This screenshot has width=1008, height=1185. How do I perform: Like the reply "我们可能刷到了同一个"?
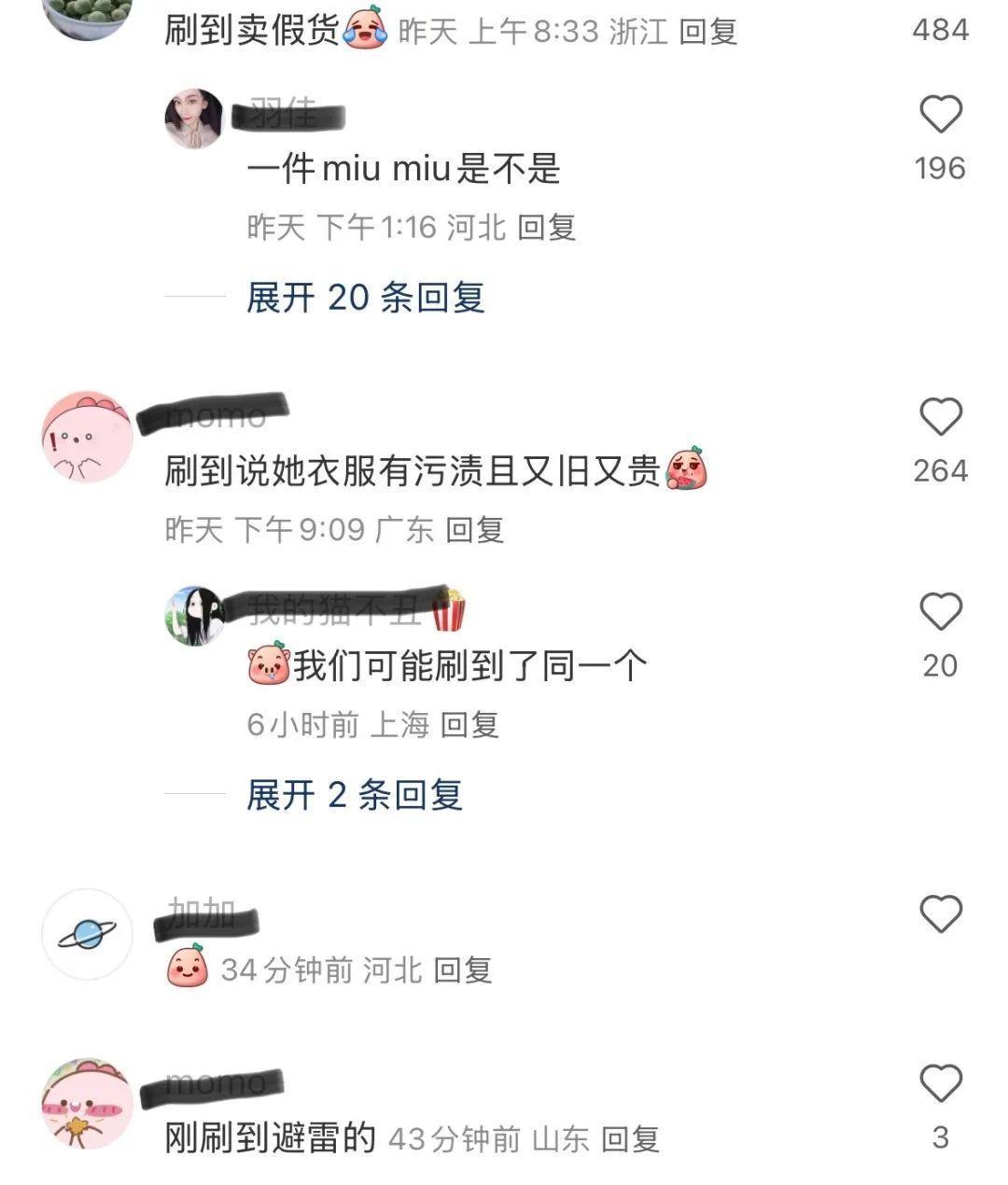[940, 613]
